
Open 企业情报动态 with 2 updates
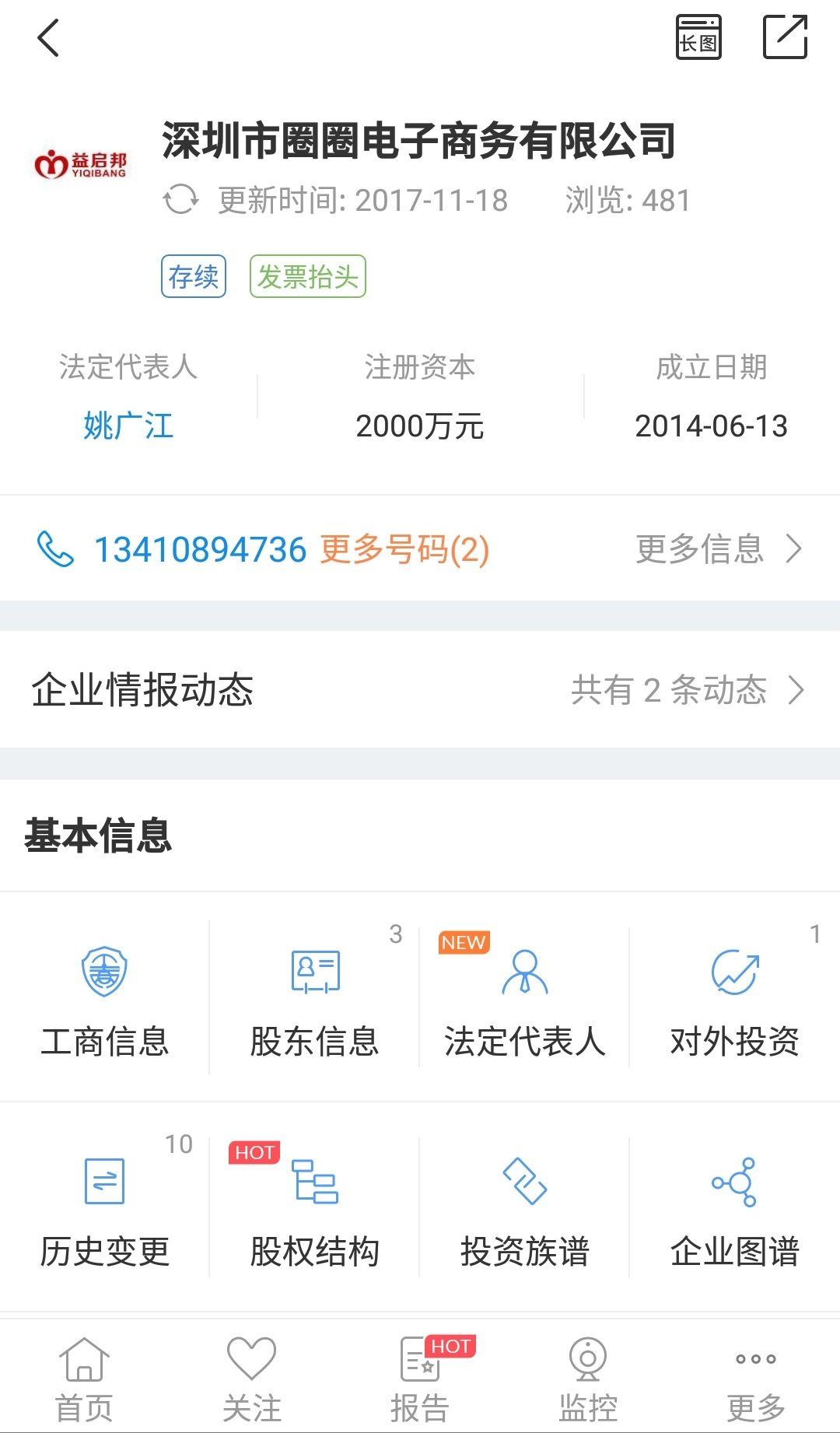pos(420,690)
